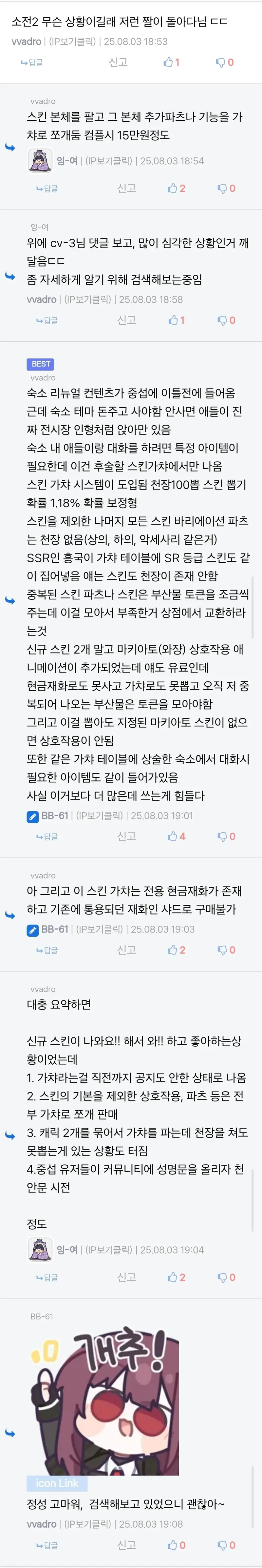262x1568 pixels.
Task: Upvote BB-61's BEST comment from 19:01
Action: click(176, 836)
